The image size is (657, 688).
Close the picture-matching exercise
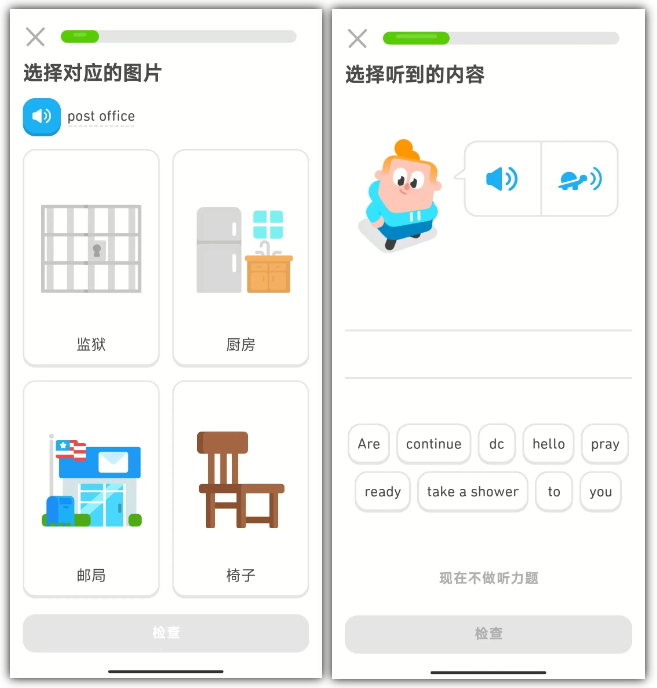coord(35,37)
